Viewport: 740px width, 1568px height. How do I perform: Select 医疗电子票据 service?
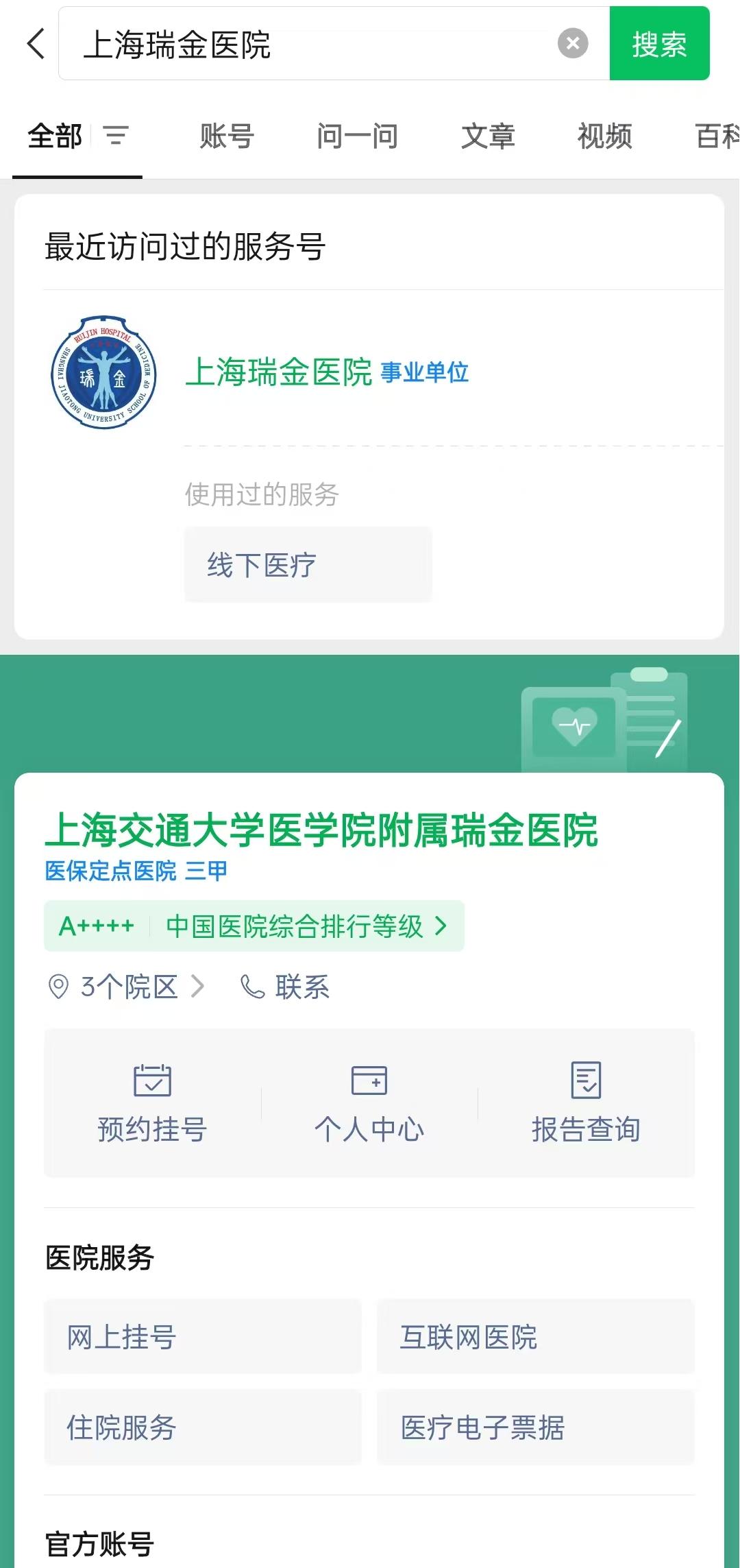(x=535, y=1427)
